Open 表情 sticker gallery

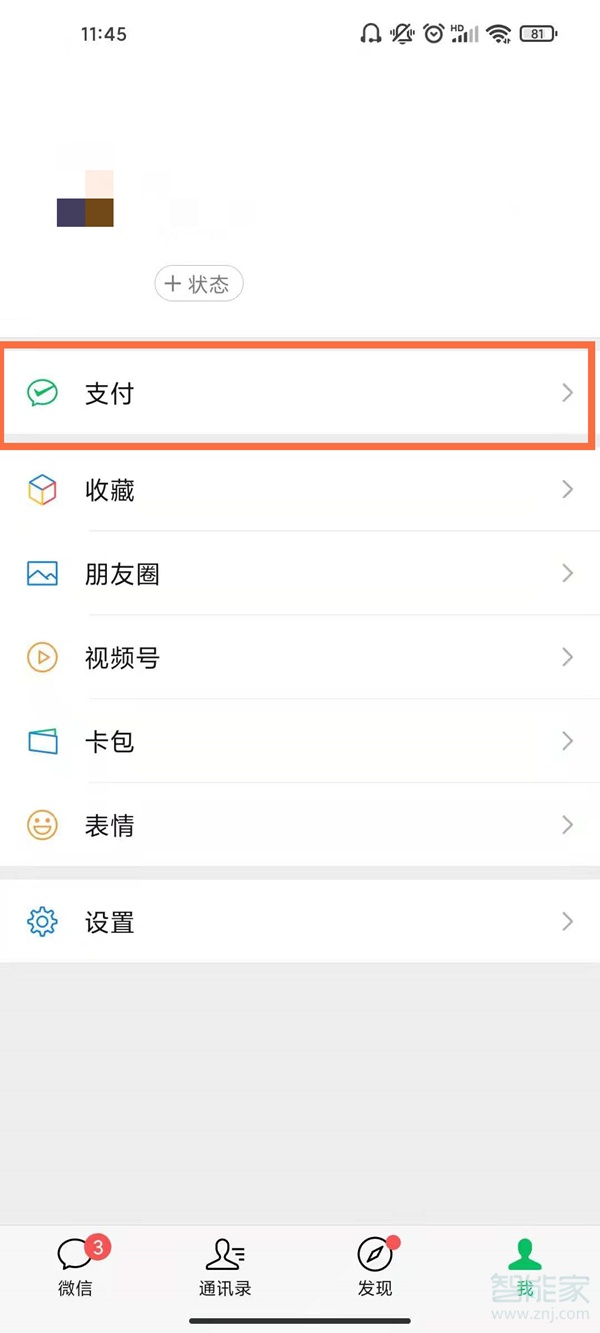[300, 826]
